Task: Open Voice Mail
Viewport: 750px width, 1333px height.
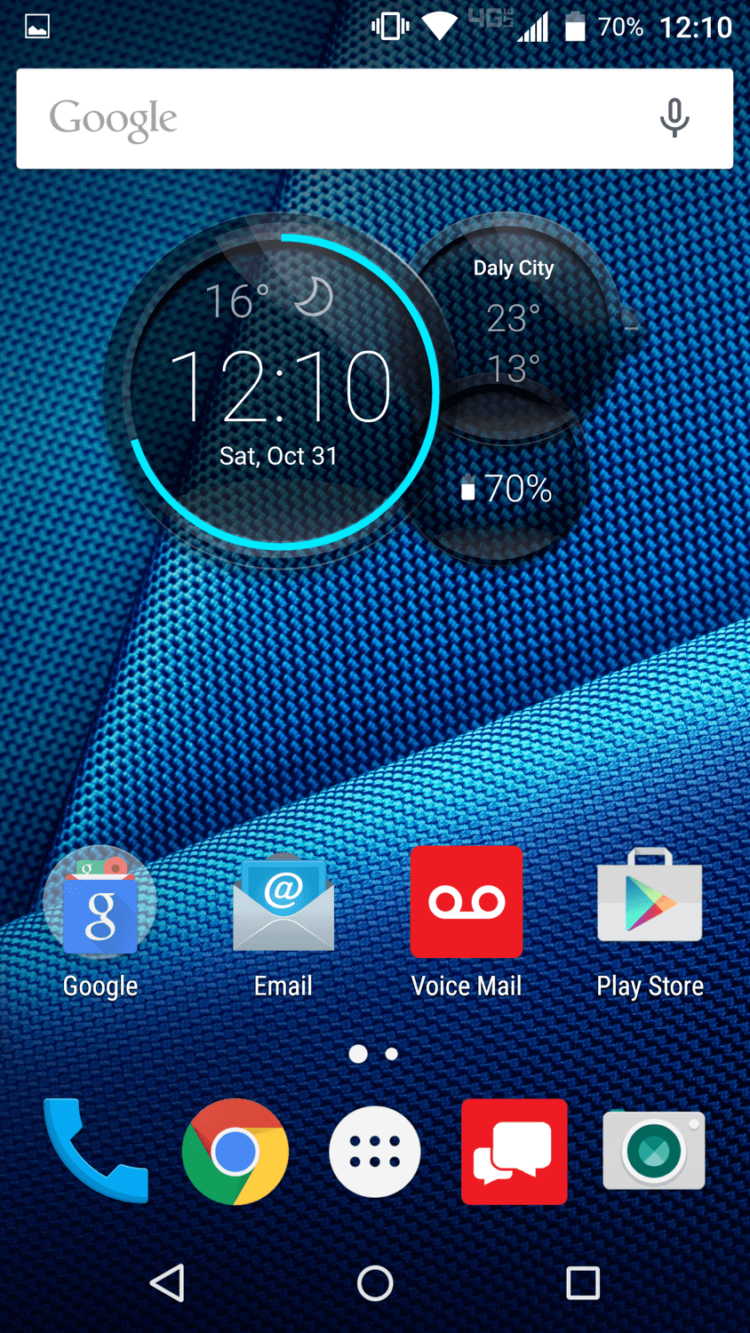Action: click(466, 905)
